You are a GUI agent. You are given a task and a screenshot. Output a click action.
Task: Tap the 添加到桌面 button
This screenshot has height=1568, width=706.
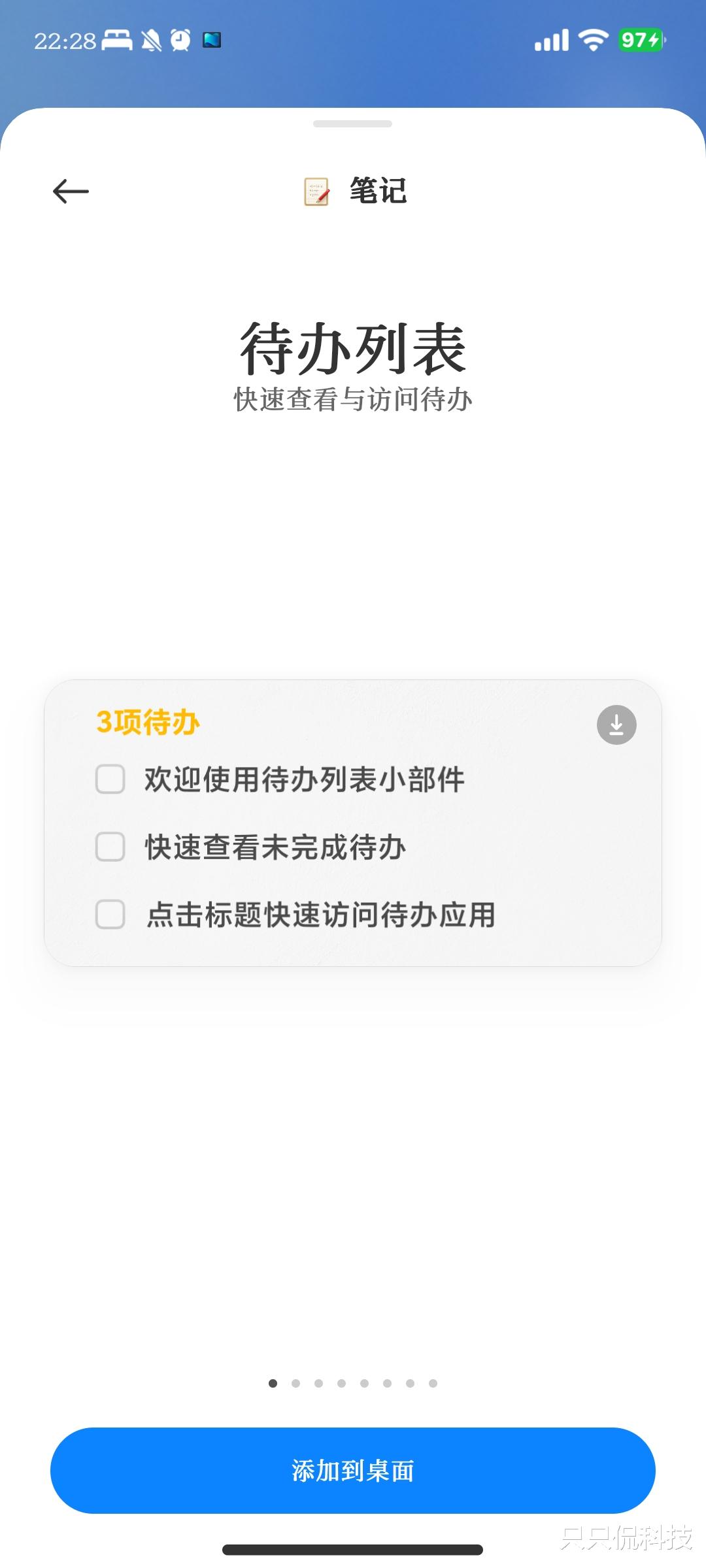[353, 1470]
